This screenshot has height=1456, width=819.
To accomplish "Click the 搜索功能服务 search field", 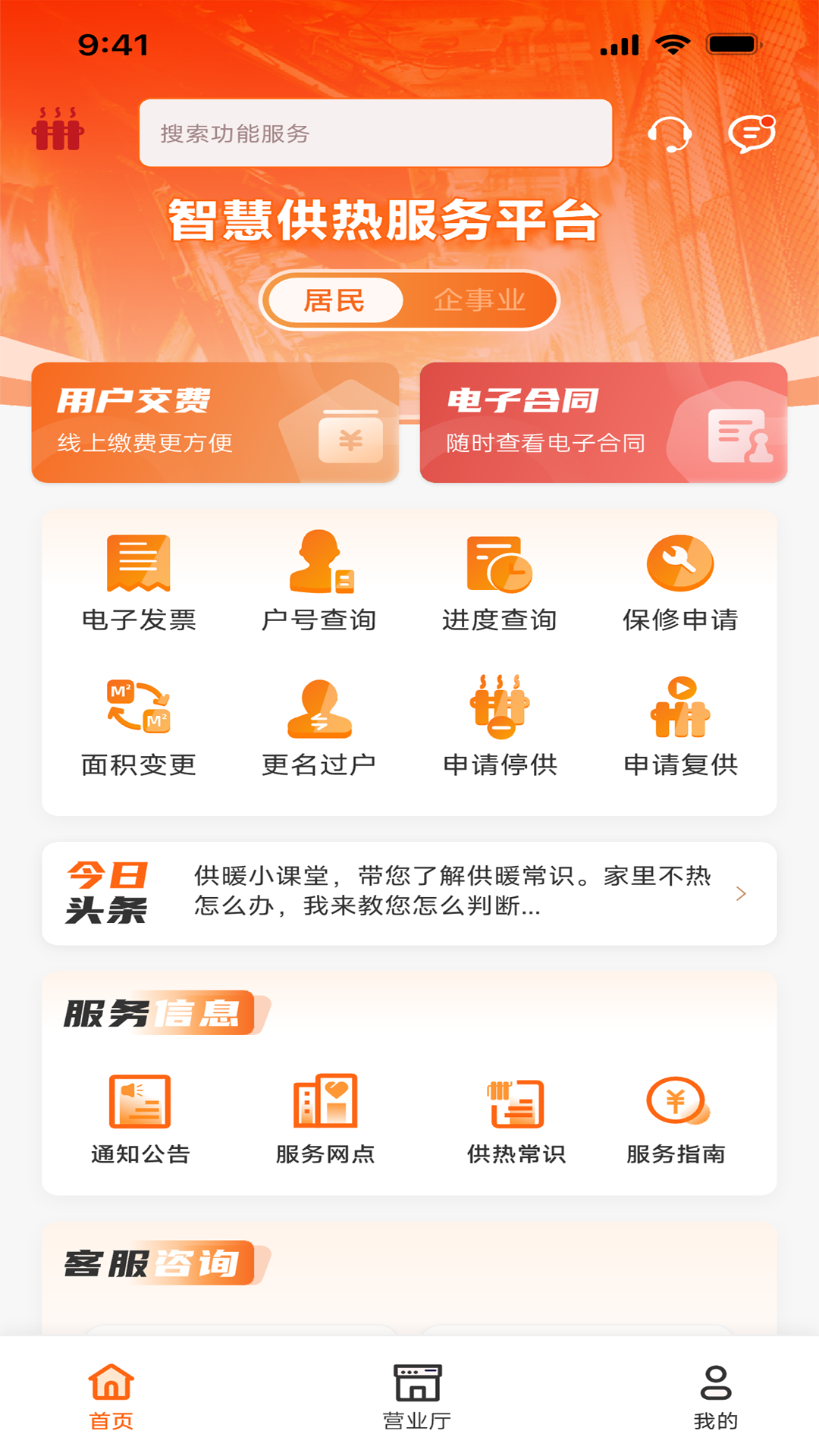I will pos(375,133).
